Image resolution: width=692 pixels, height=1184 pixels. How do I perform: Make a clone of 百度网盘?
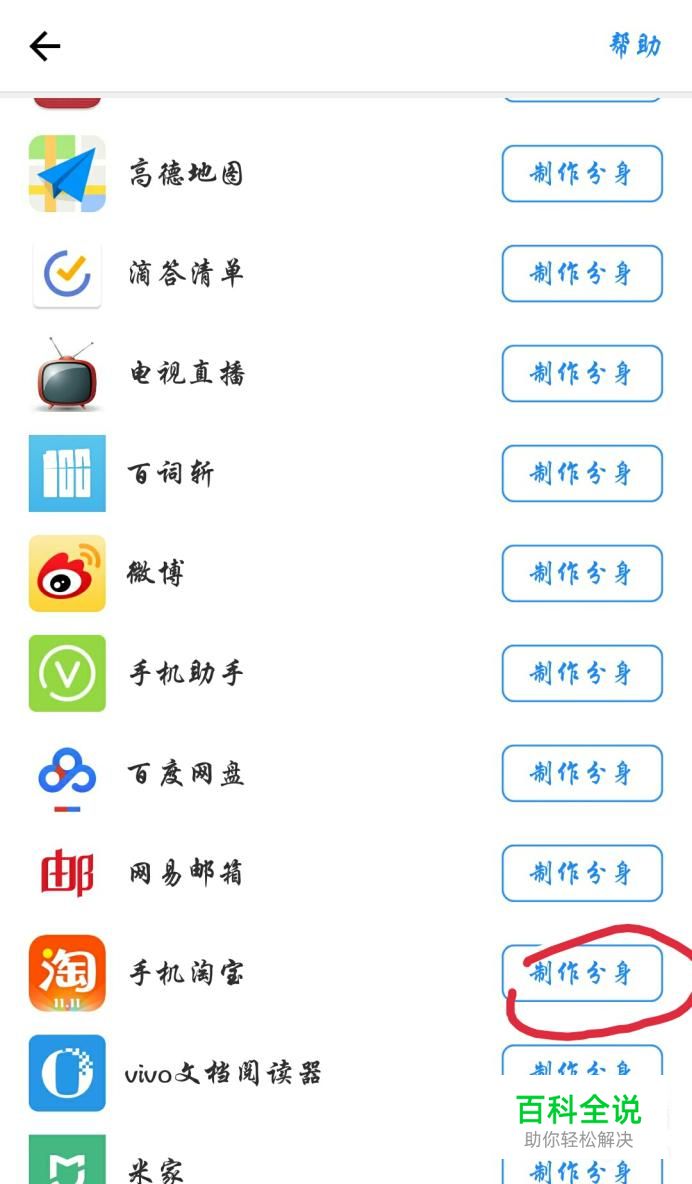(x=582, y=773)
